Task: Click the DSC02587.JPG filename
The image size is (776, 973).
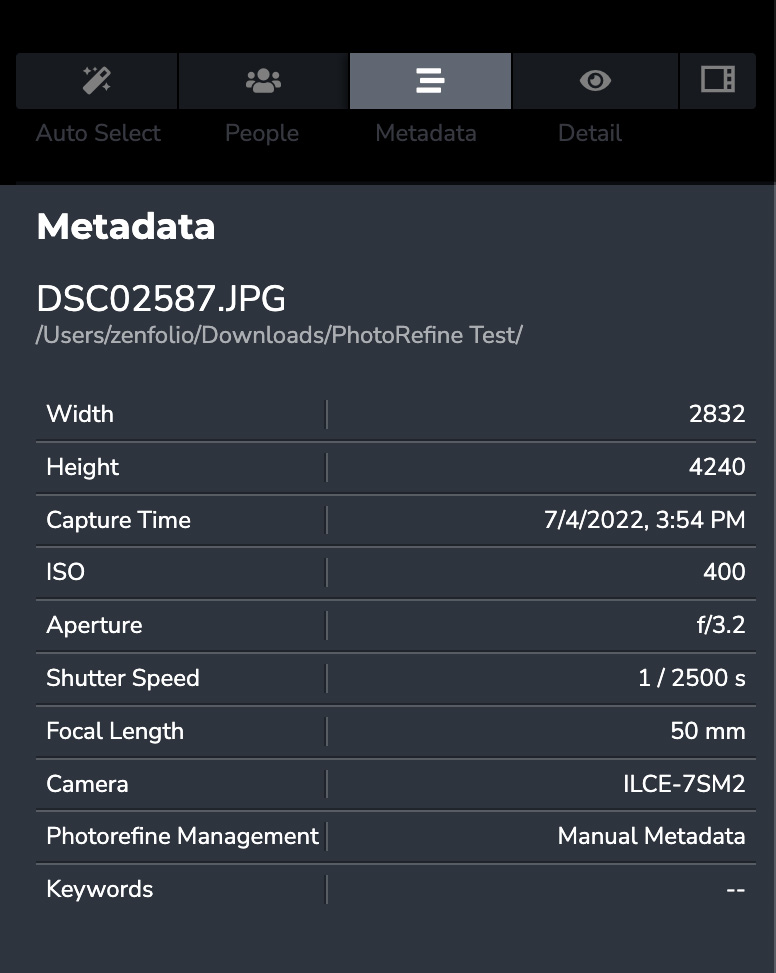Action: click(160, 299)
